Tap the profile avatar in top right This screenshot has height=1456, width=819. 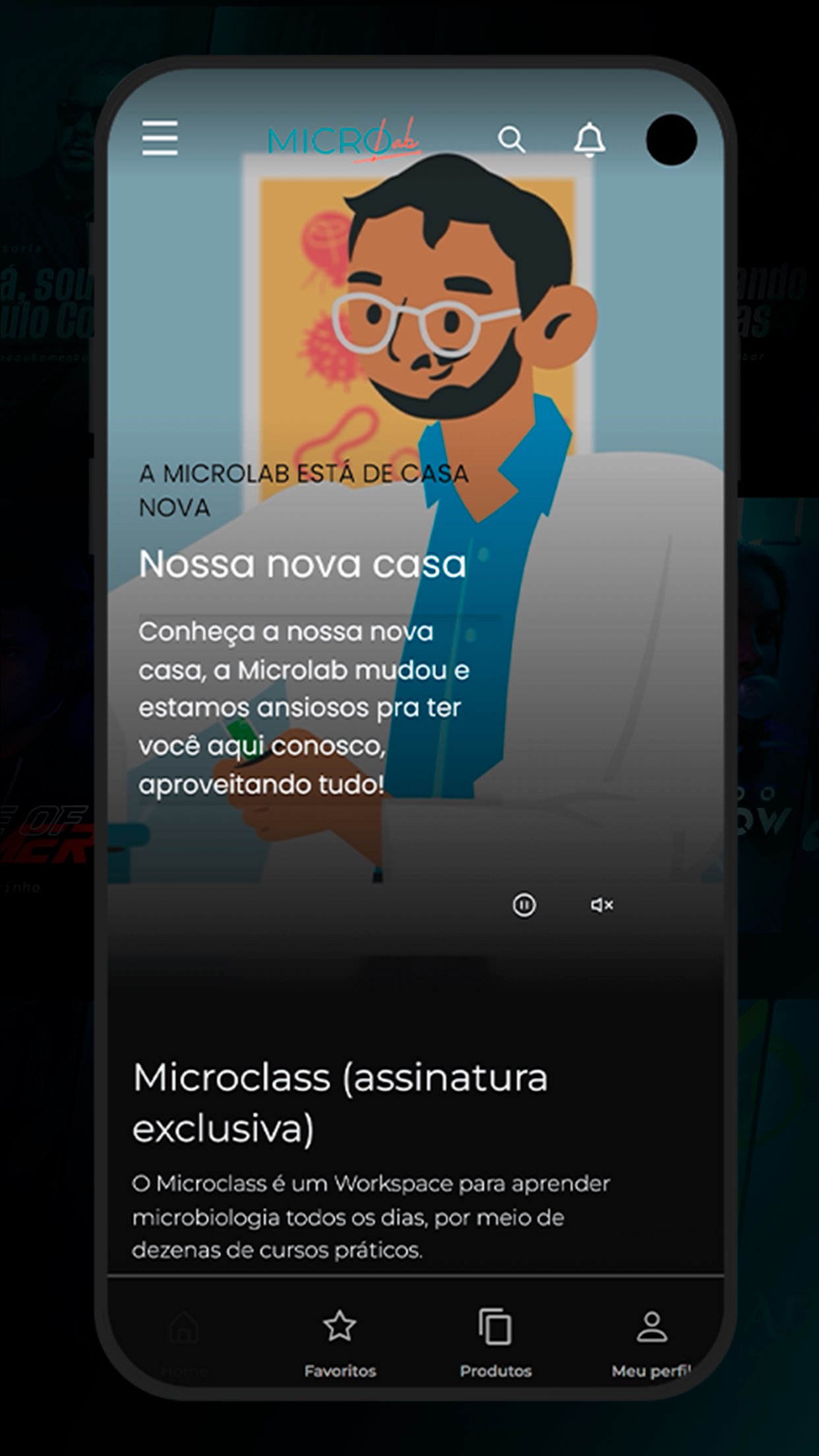click(671, 140)
